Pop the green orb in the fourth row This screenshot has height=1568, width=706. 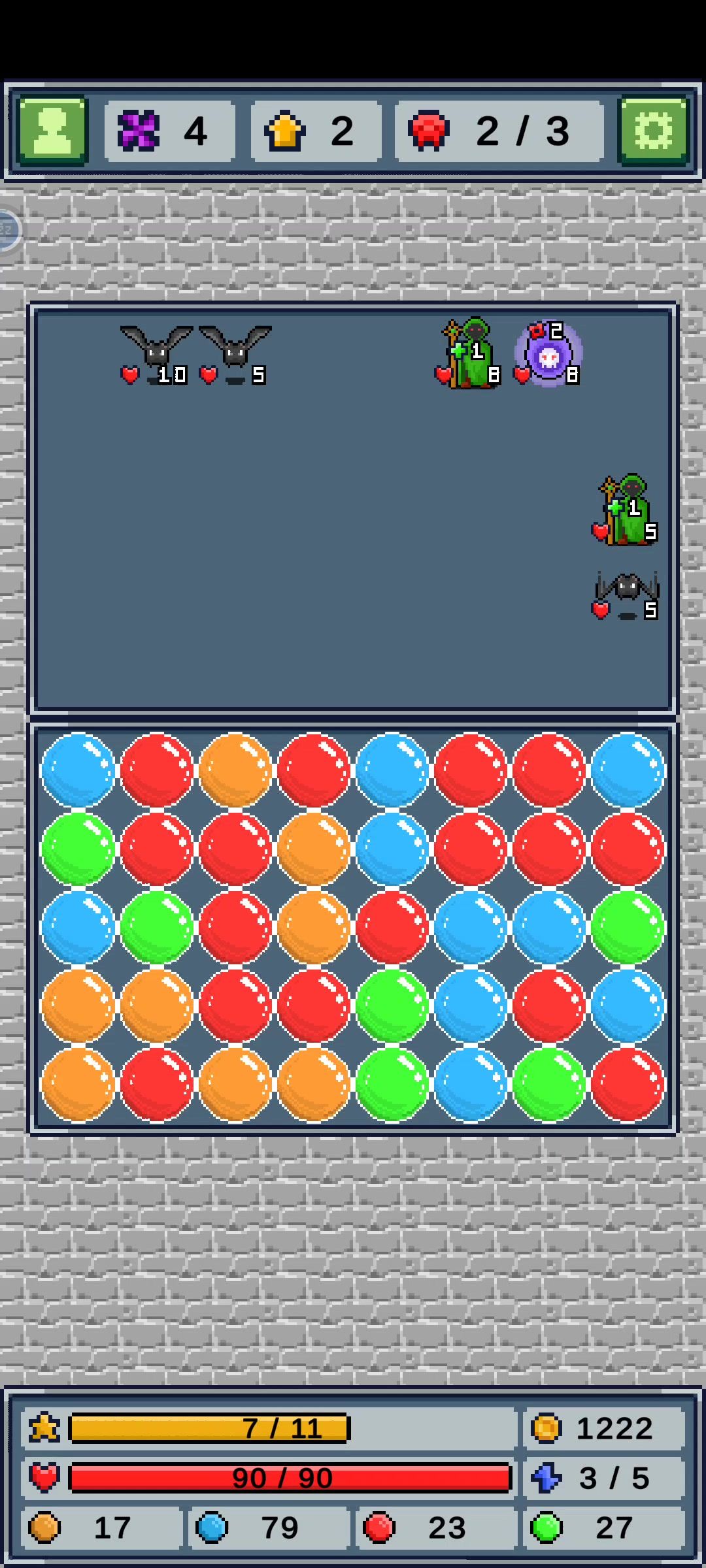[x=392, y=1005]
